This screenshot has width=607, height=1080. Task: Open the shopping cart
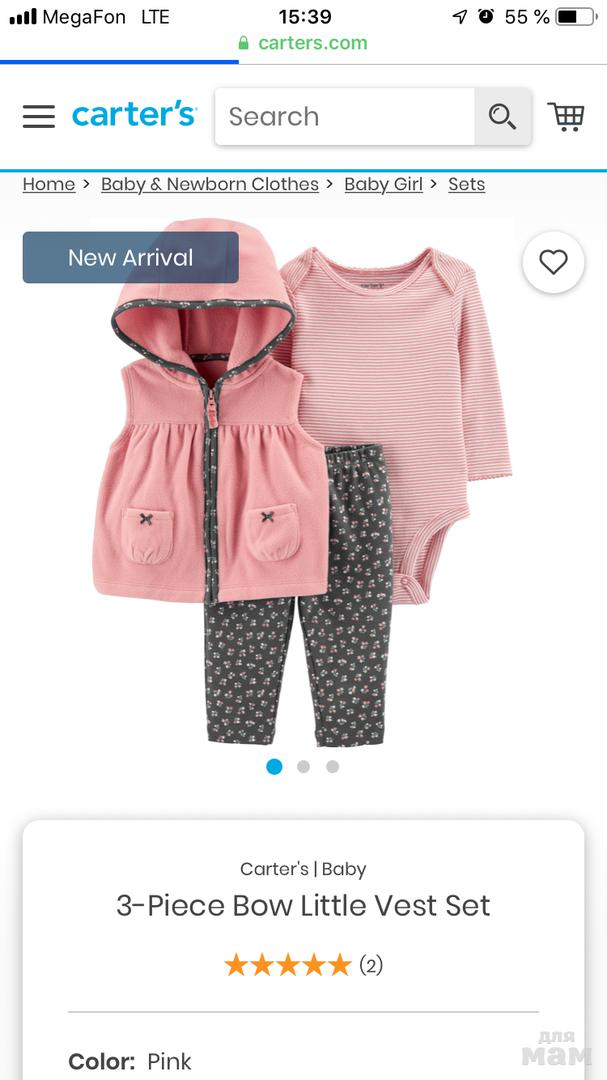point(566,116)
